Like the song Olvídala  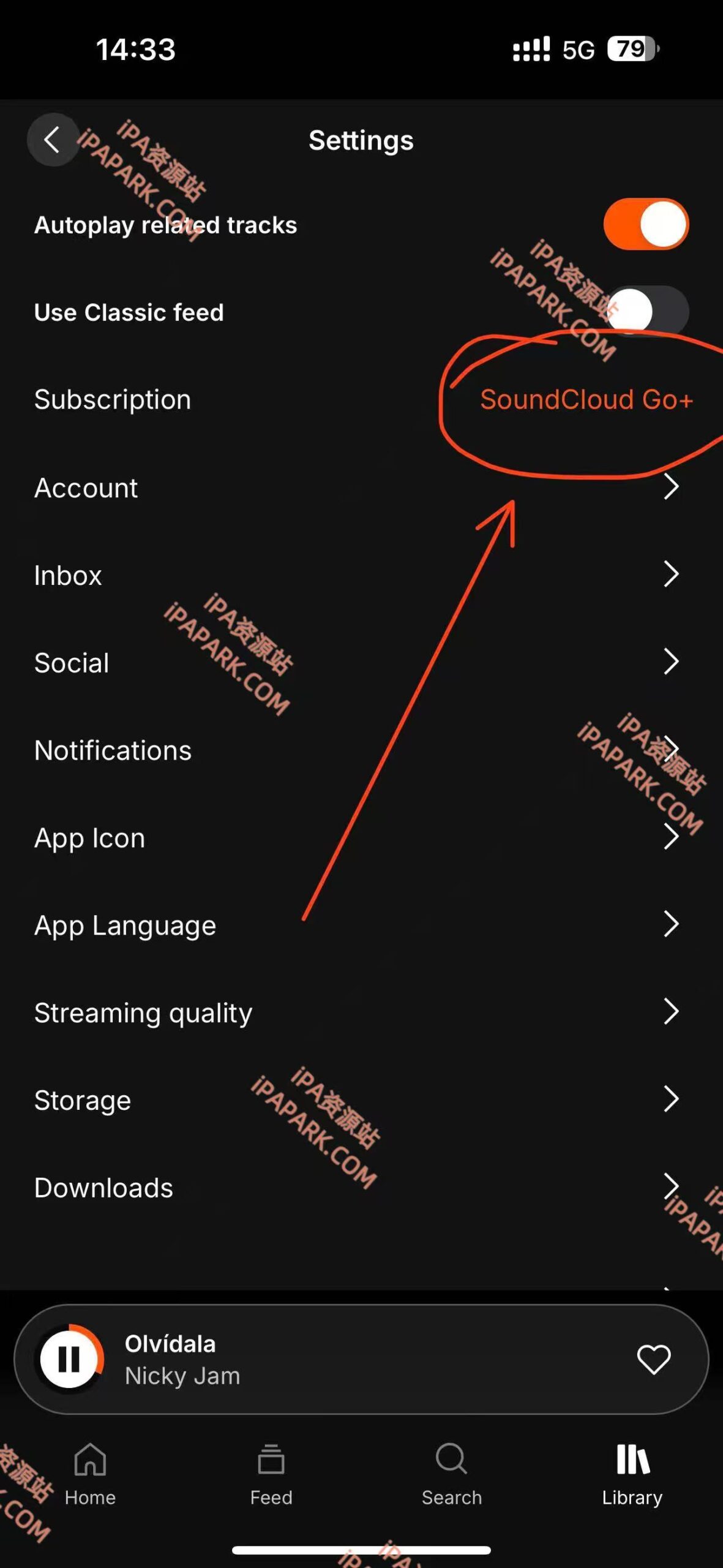(x=653, y=1359)
